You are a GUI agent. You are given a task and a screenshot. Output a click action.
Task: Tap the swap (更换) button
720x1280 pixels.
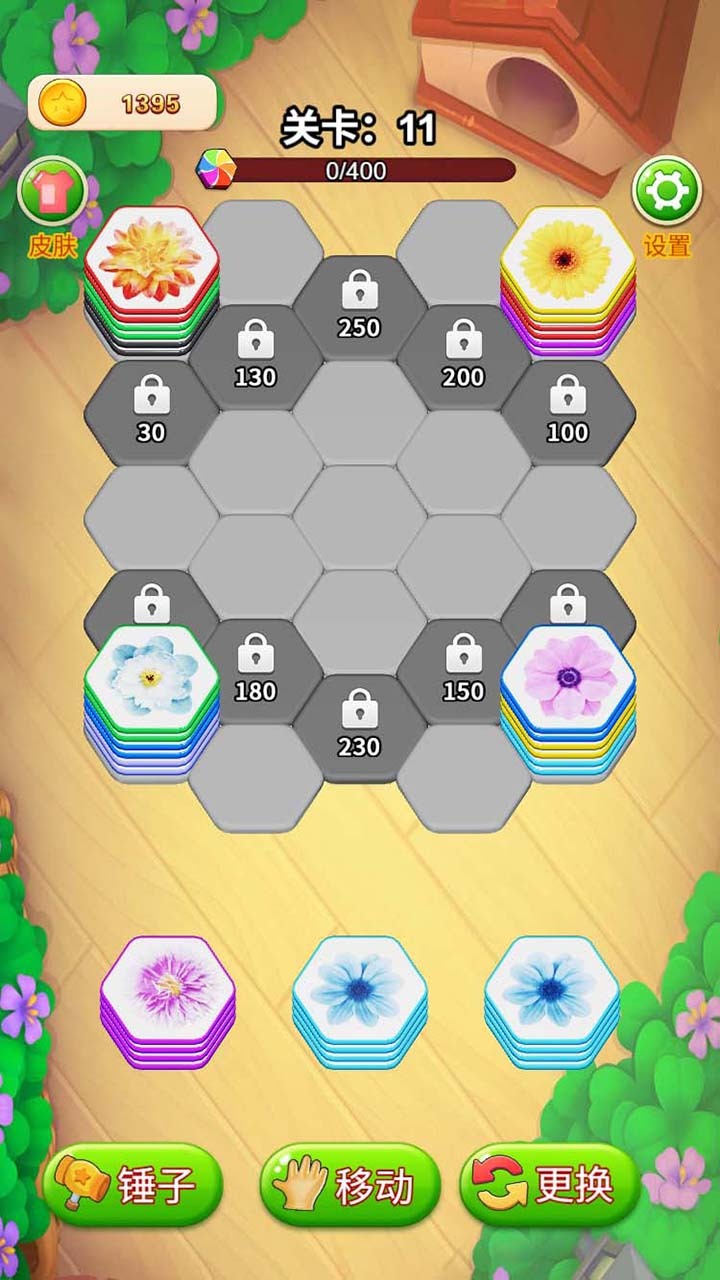point(550,1186)
